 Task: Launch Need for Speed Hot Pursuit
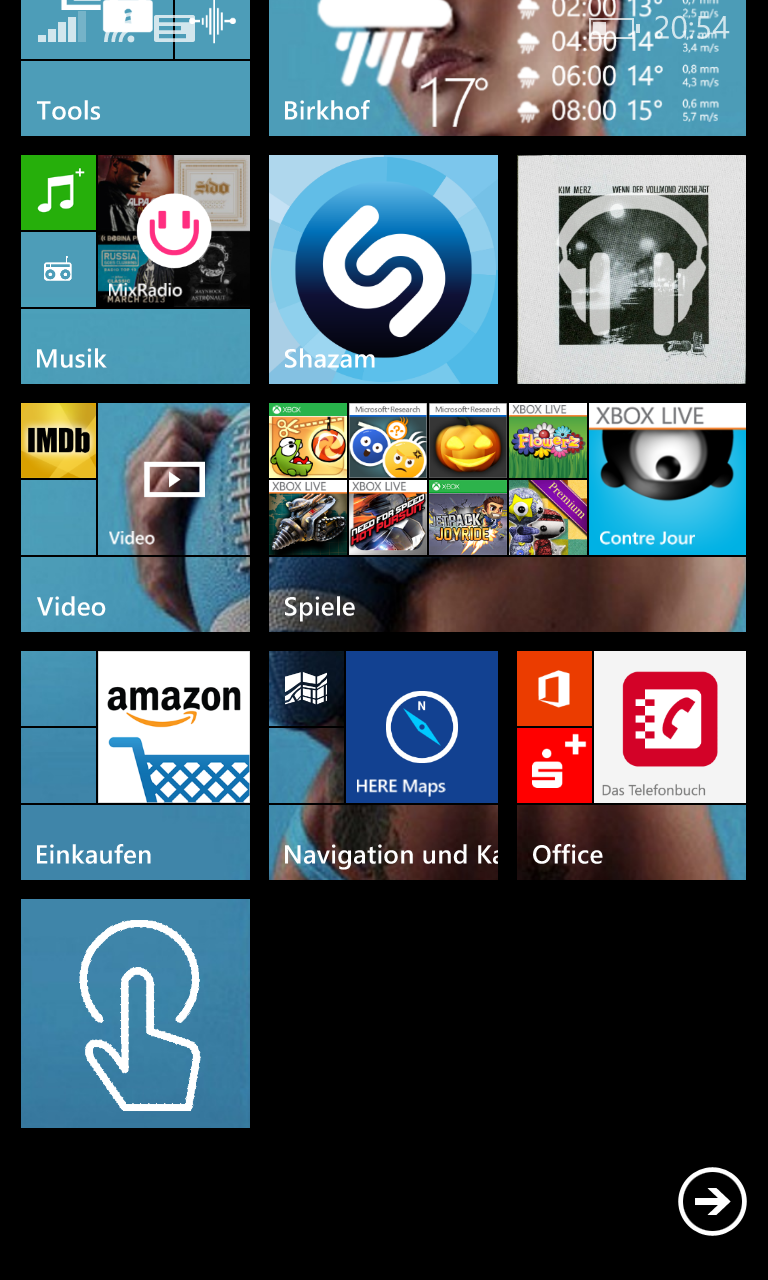click(387, 518)
